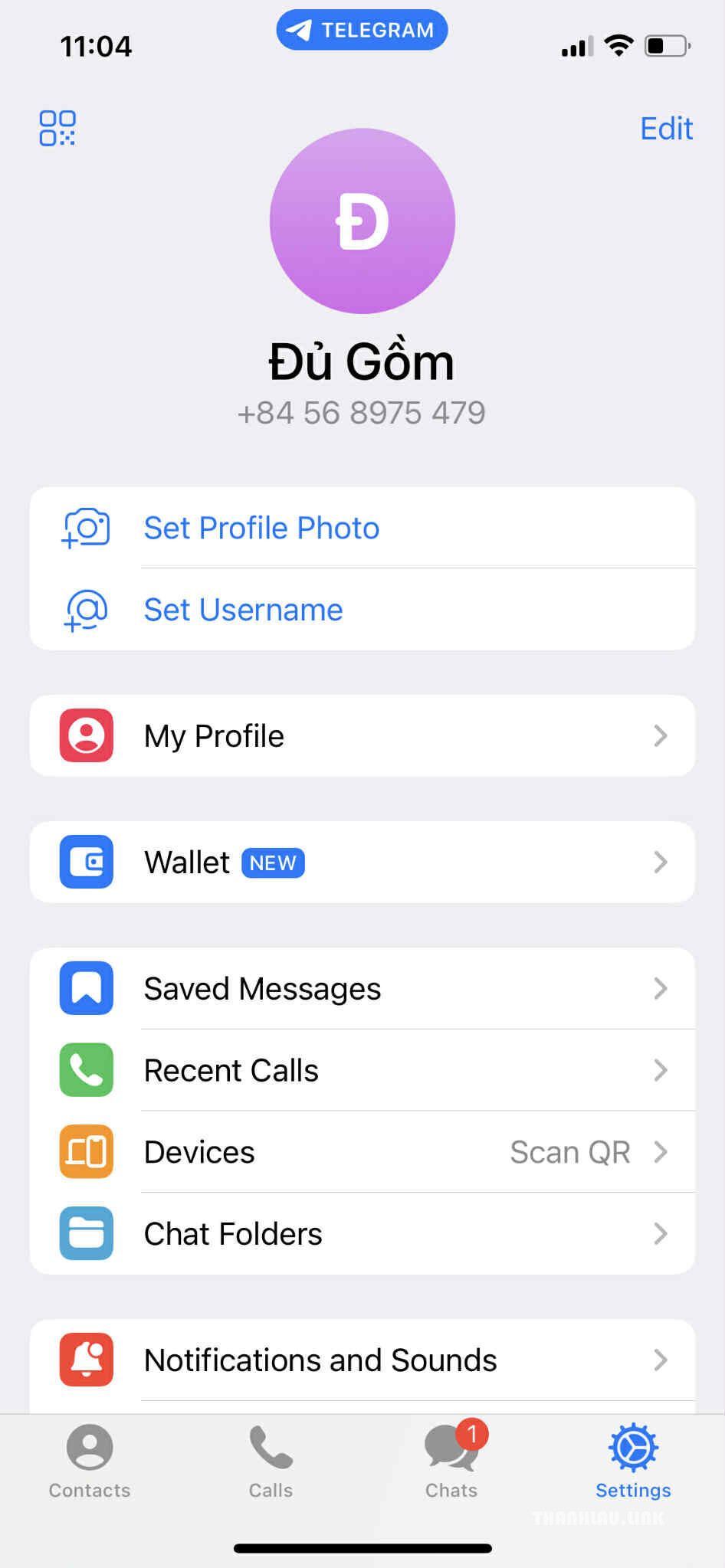Open Notifications and Sounds
The height and width of the screenshot is (1568, 725).
pyautogui.click(x=362, y=1360)
